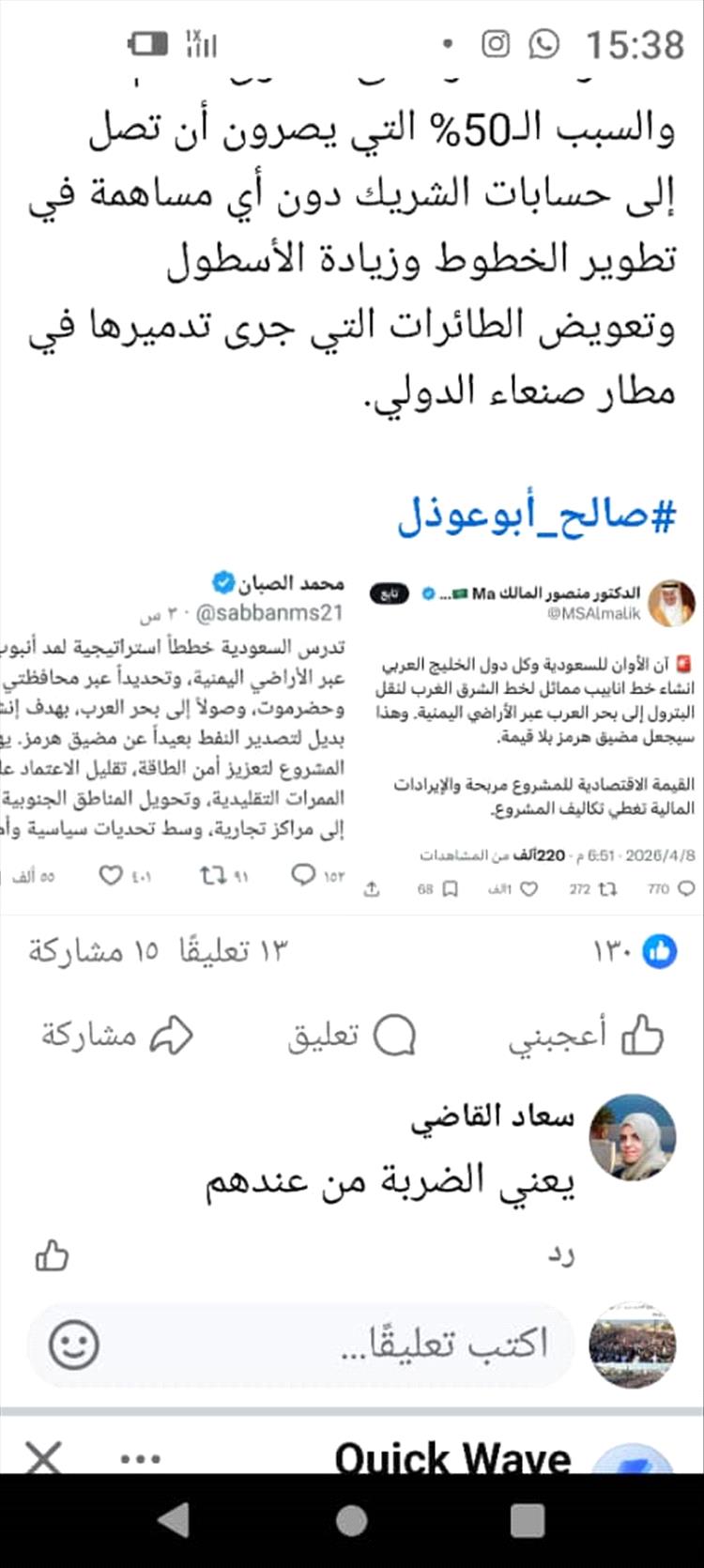Open the hashtag صالح_أبوعوذل
This screenshot has height=1568, width=704.
click(536, 515)
